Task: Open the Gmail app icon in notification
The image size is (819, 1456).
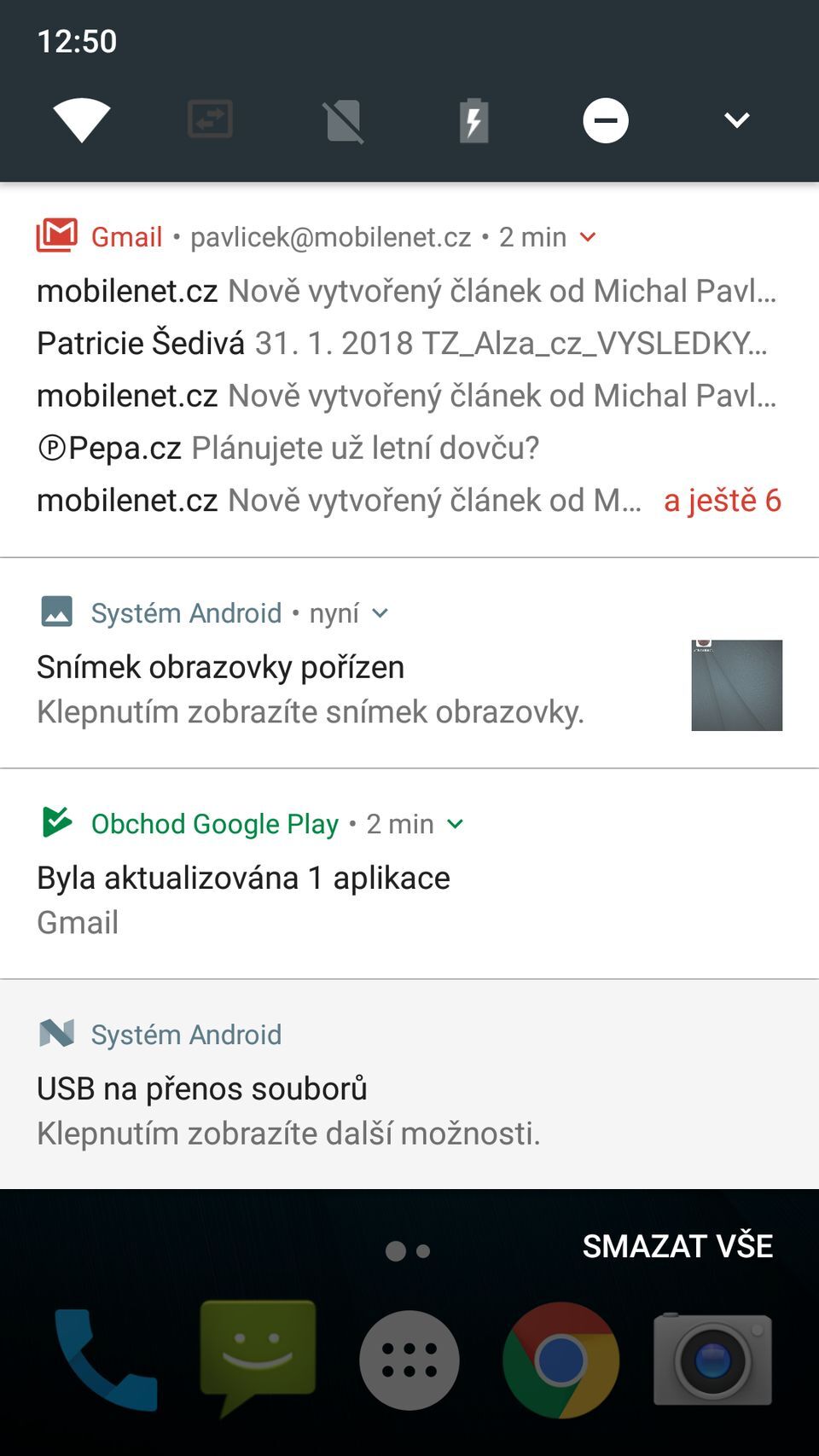Action: coord(56,236)
